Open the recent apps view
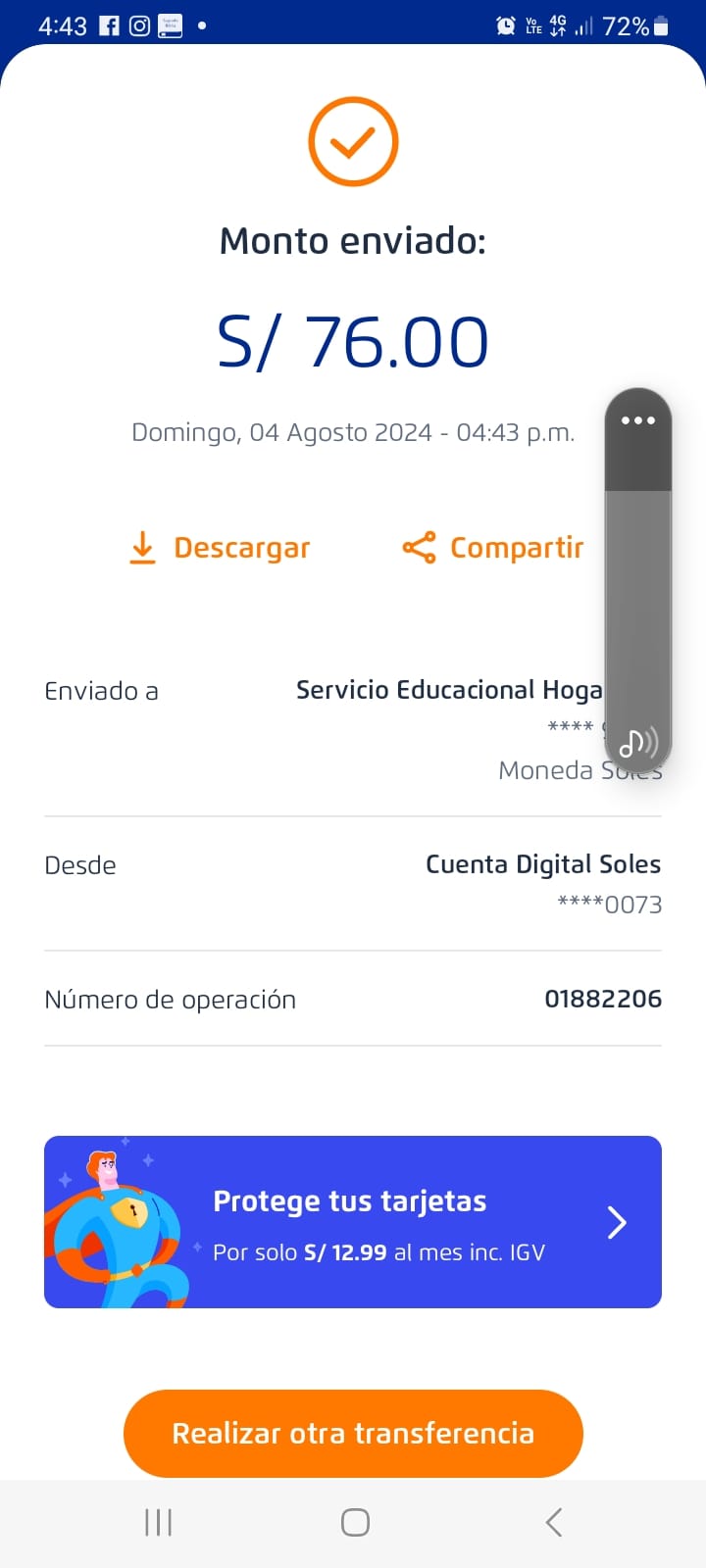This screenshot has width=706, height=1568. 158,1522
